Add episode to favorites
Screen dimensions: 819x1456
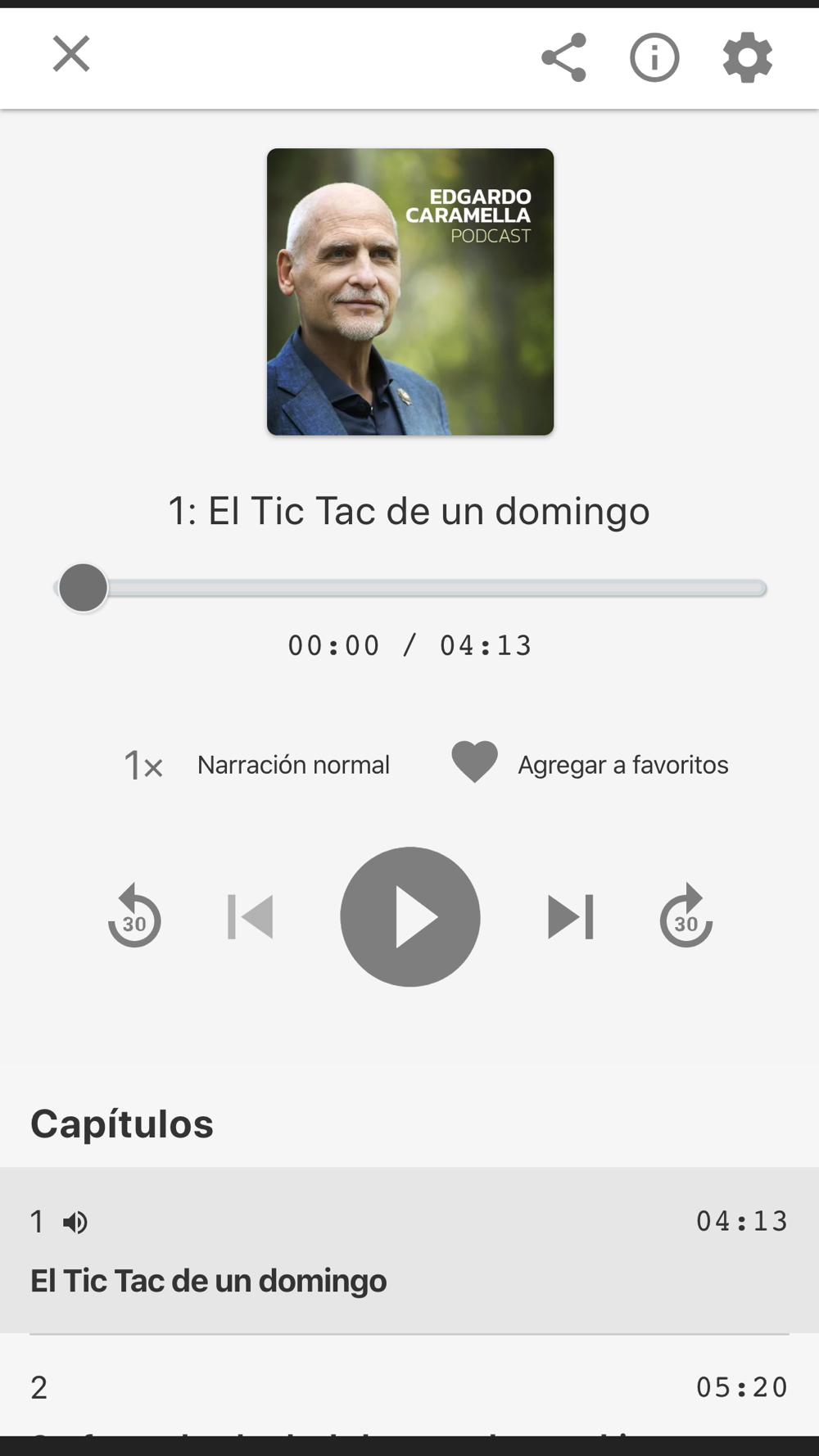pos(590,763)
